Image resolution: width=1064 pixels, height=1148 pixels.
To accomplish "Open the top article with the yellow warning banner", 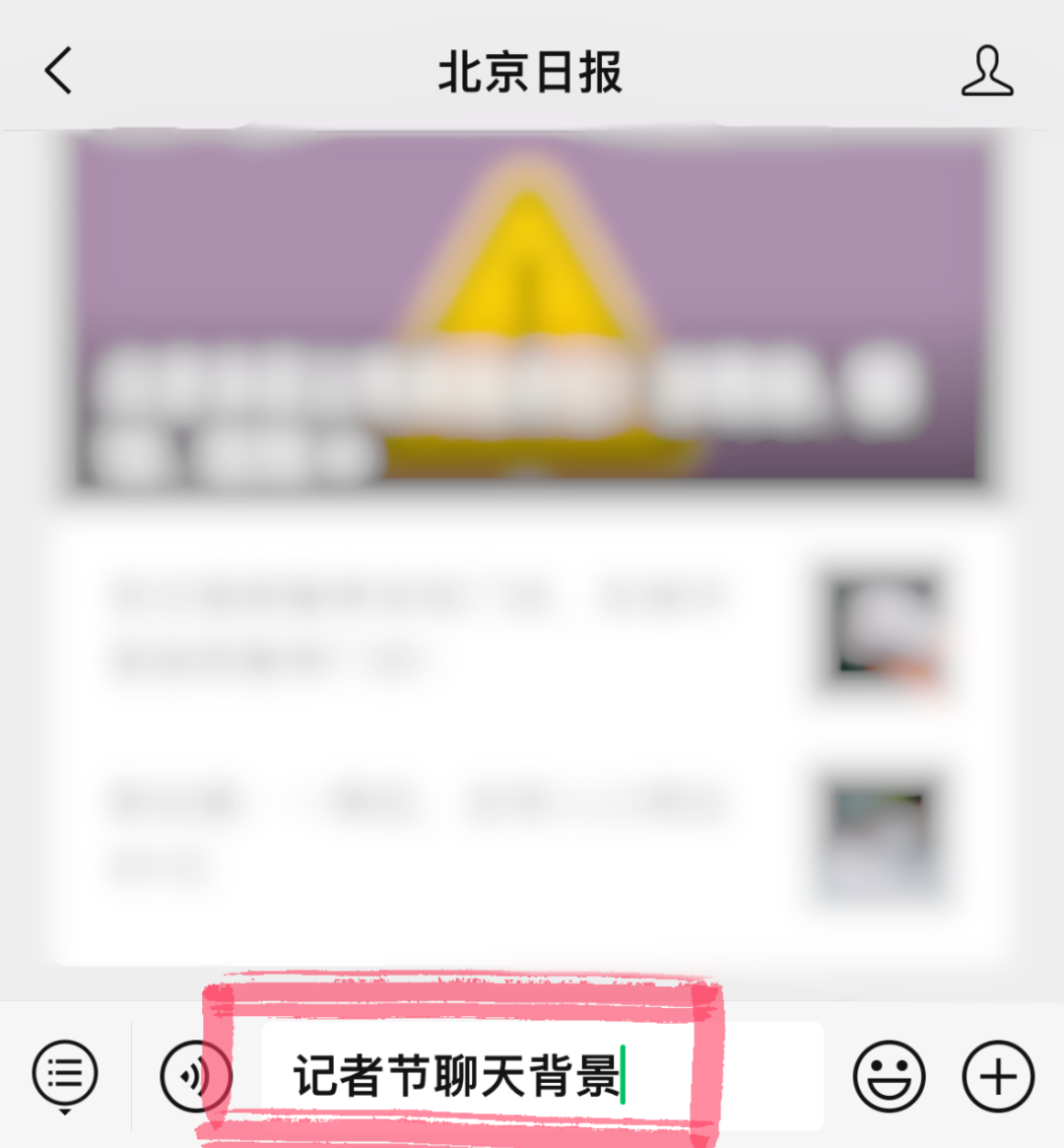I will click(x=528, y=310).
